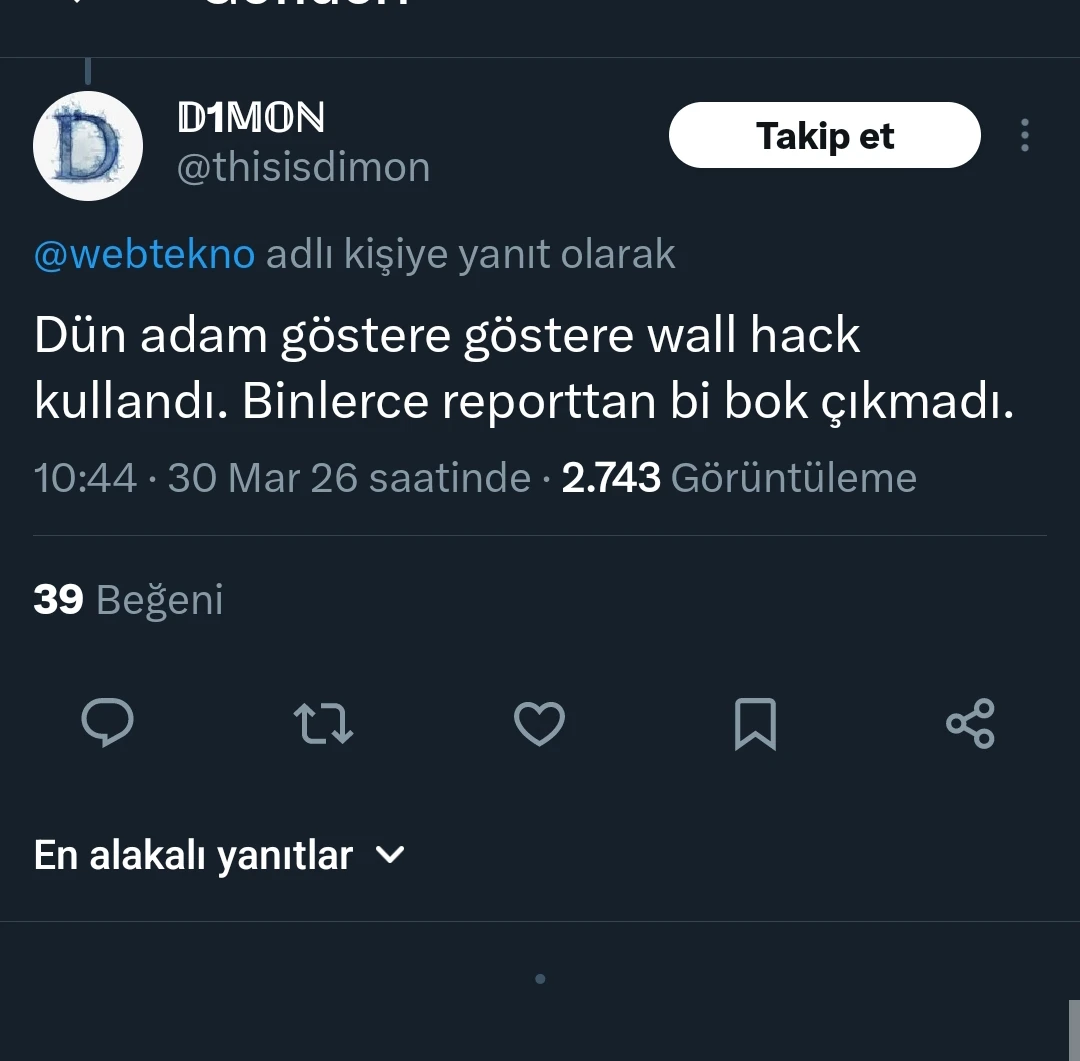Screen dimensions: 1080x1061
Task: Expand the En alakalı yanıtlar sort dropdown
Action: [x=220, y=855]
